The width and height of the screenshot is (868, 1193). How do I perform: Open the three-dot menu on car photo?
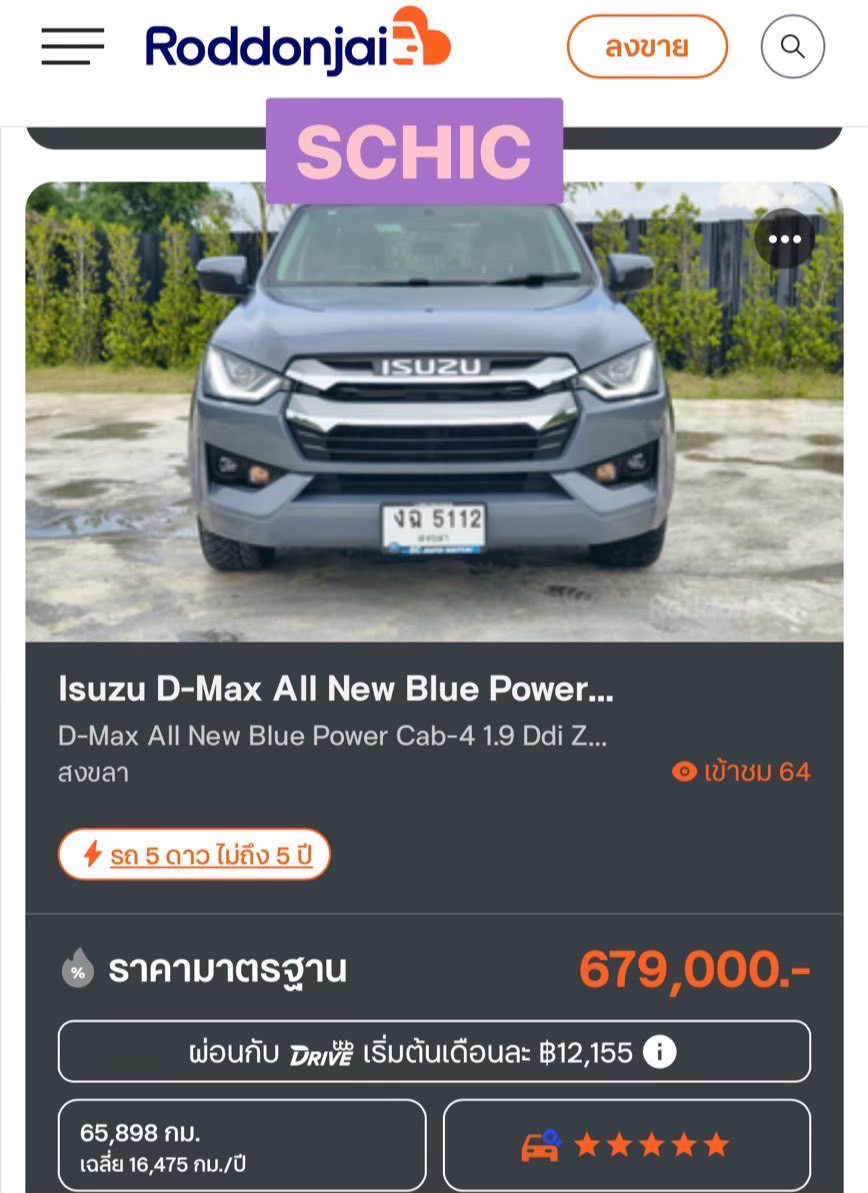tap(785, 239)
